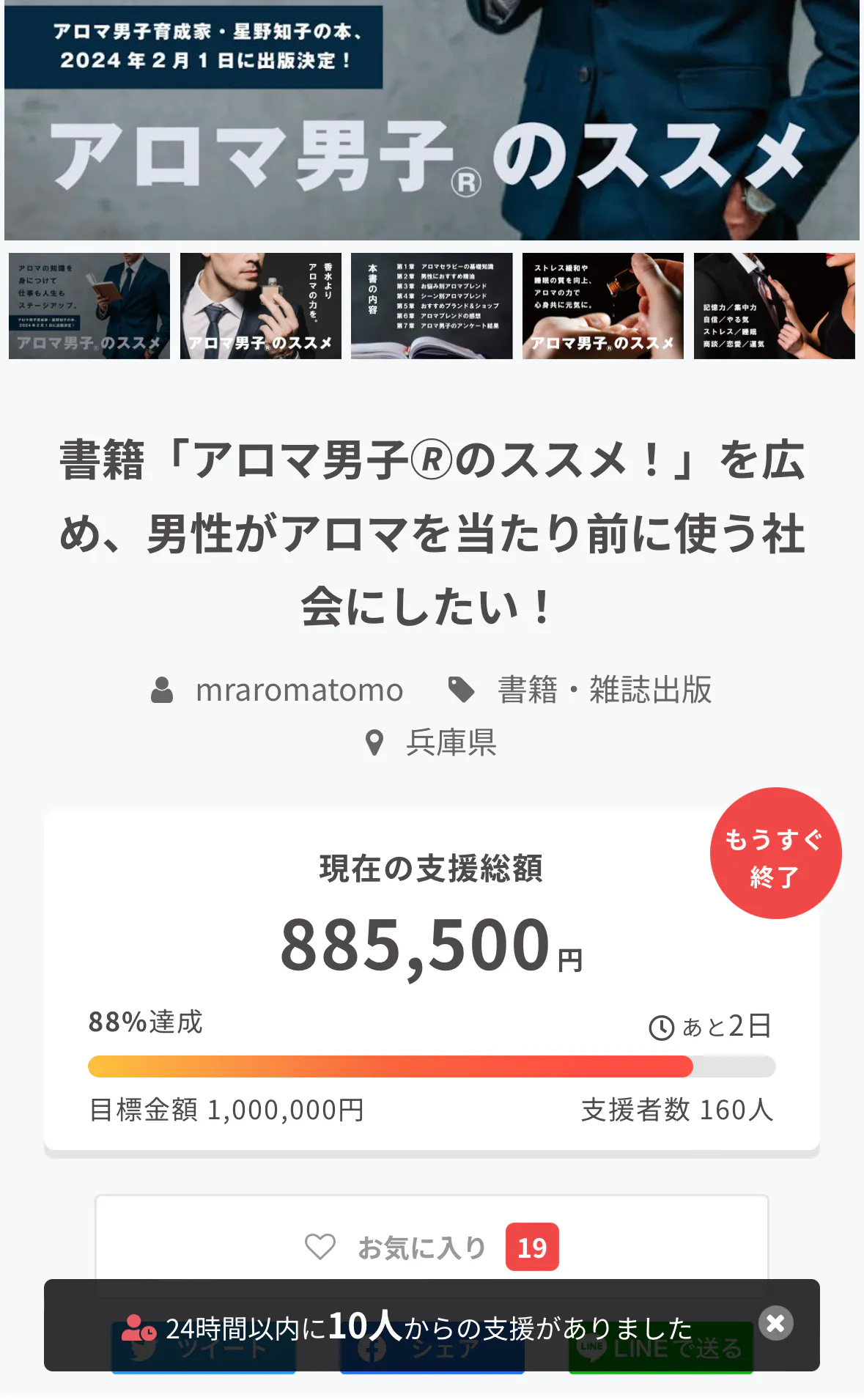Dismiss the 24時間以内 support notification
The height and width of the screenshot is (1400, 864).
pyautogui.click(x=775, y=1323)
